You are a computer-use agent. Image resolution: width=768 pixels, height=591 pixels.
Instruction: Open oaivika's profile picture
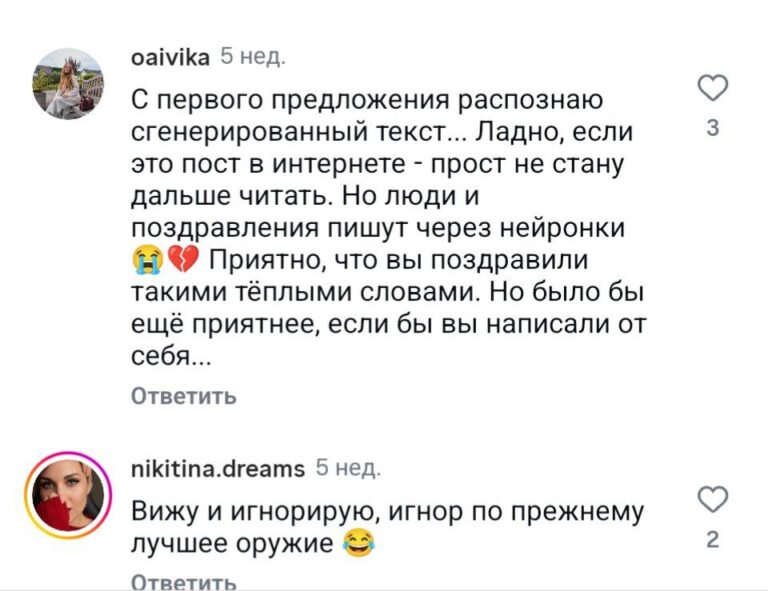pos(69,82)
